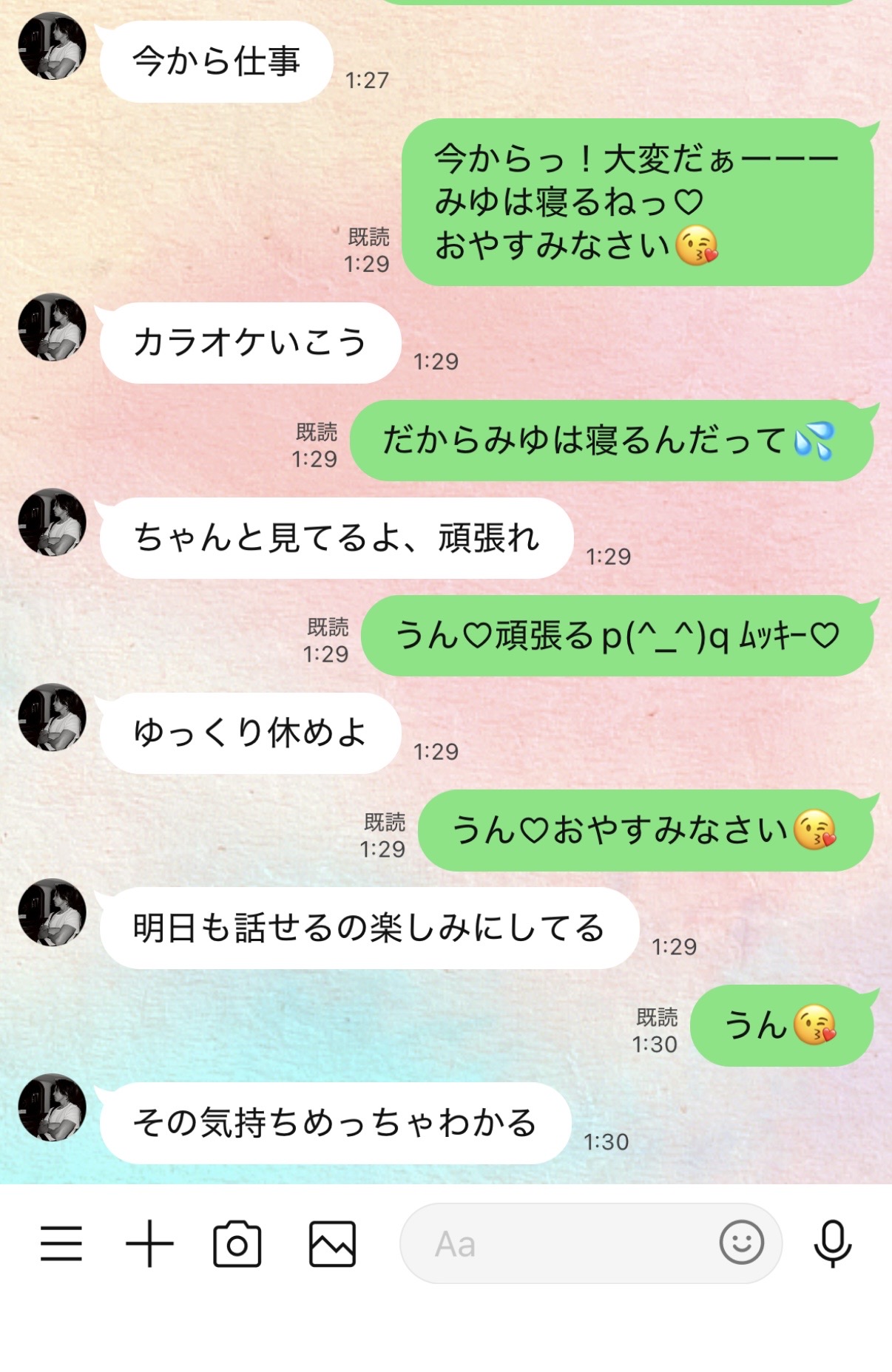Image resolution: width=892 pixels, height=1372 pixels.
Task: Start a voice message with the microphone
Action: click(x=833, y=1243)
